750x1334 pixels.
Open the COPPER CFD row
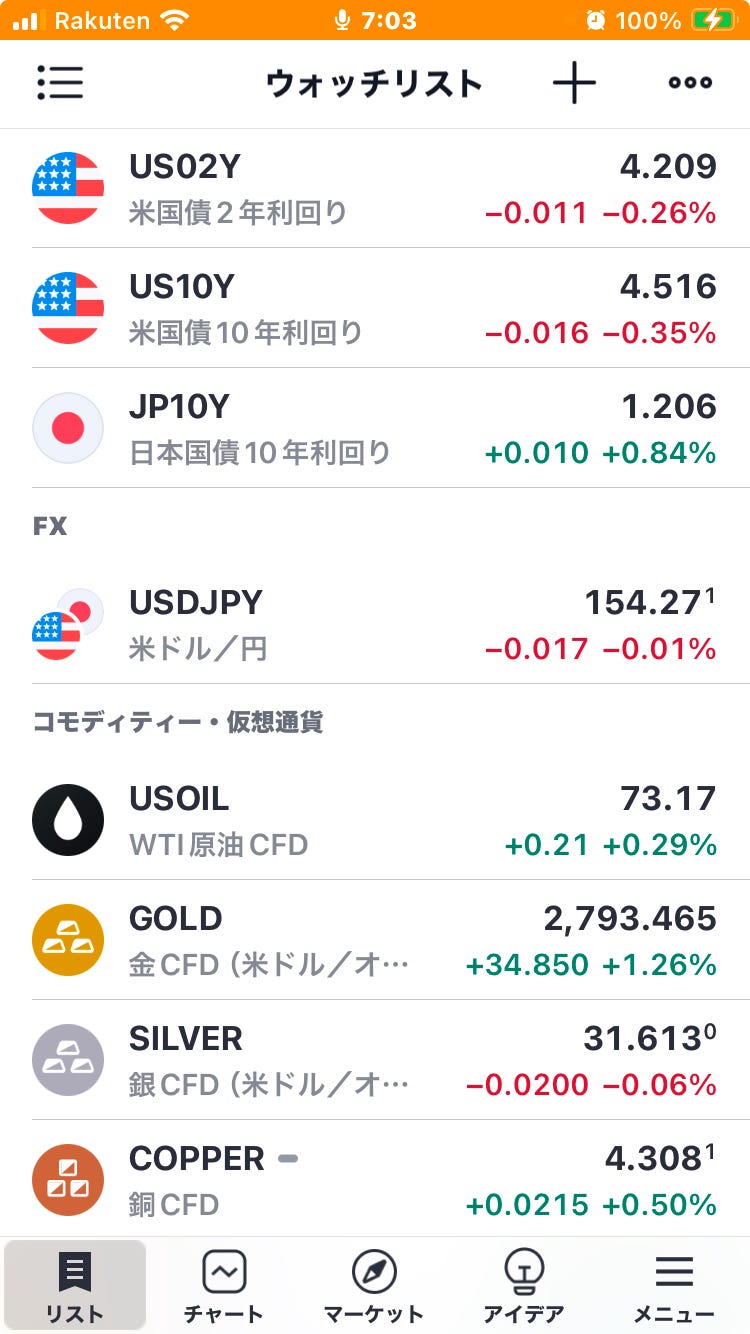point(375,1180)
